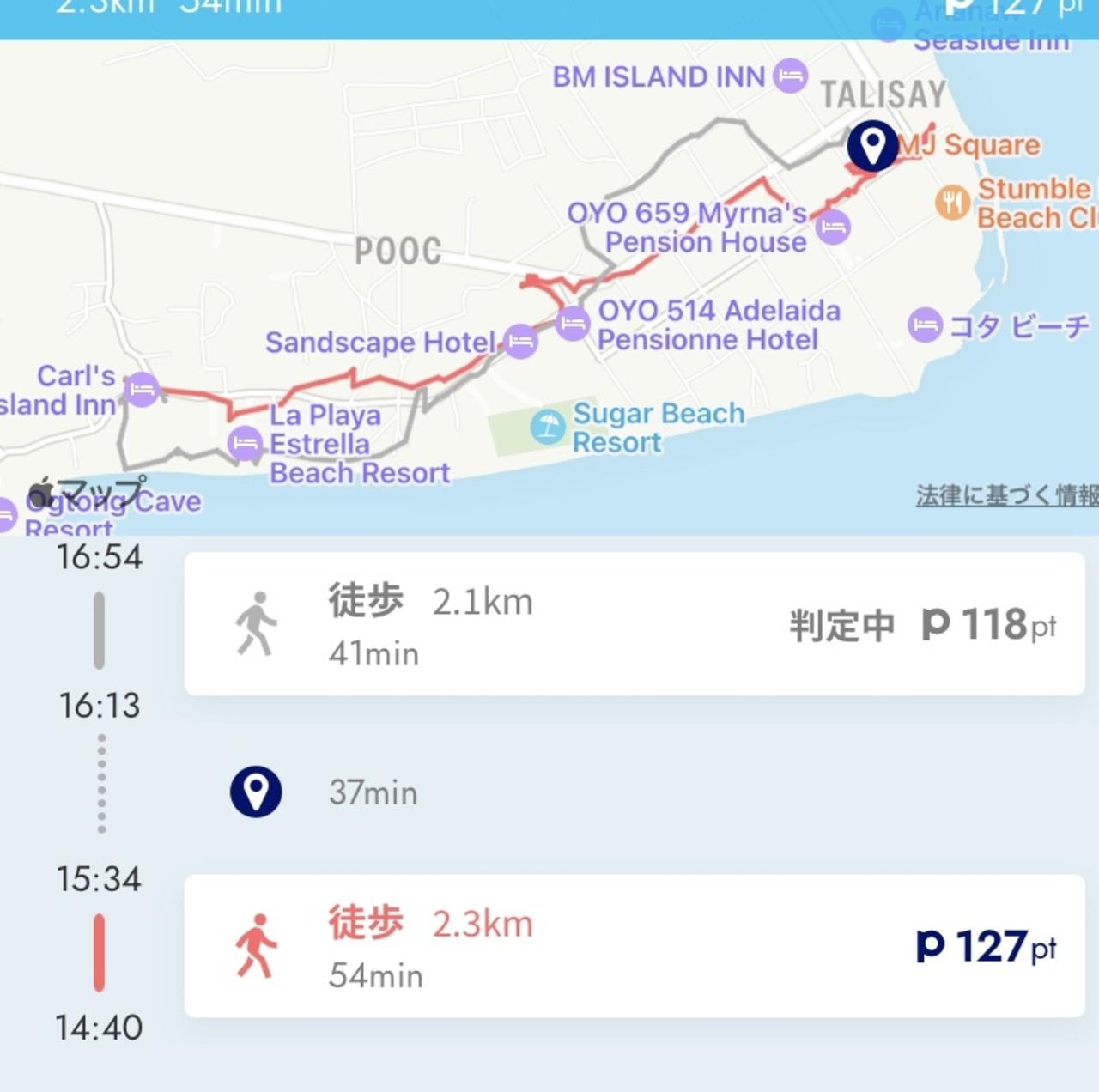1099x1092 pixels.
Task: Open the 2.1km walk card worth 118pt
Action: point(634,624)
